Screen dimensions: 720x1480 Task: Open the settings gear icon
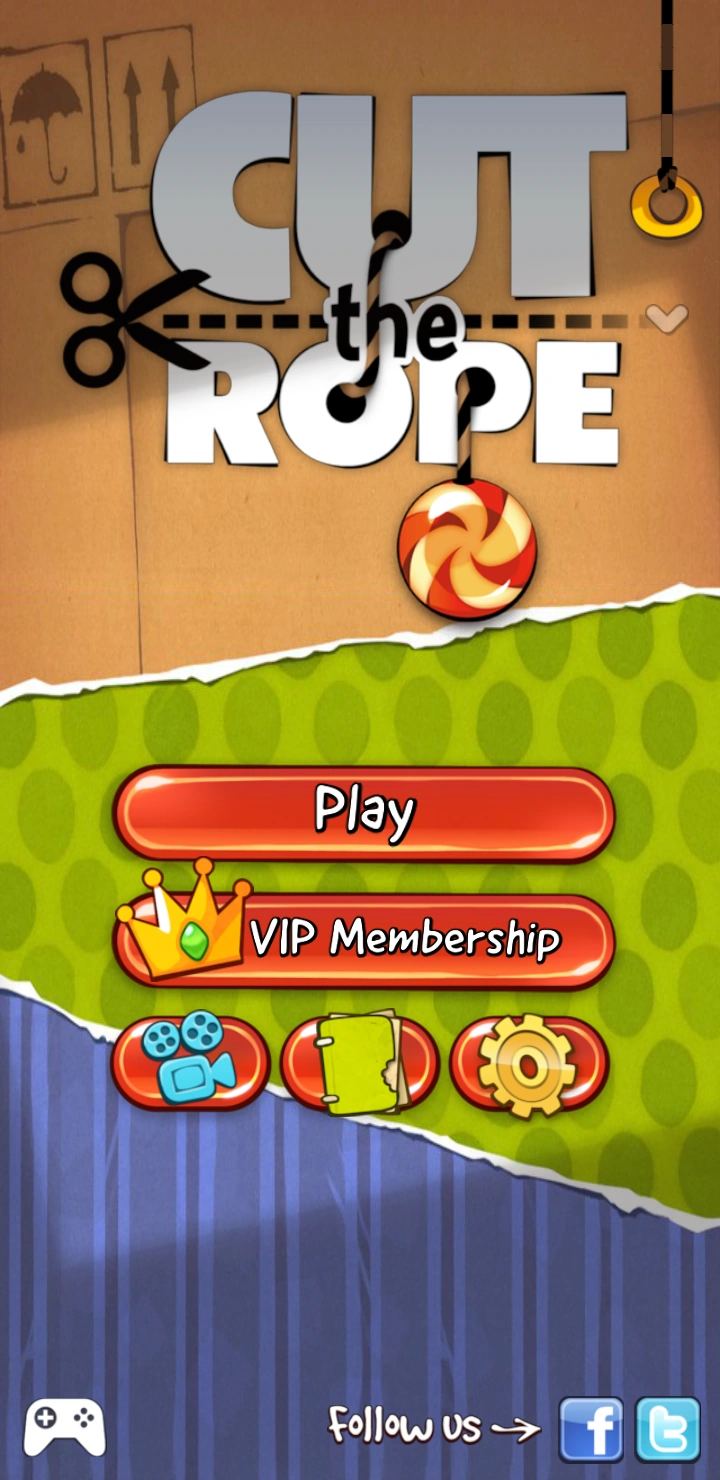point(528,1063)
